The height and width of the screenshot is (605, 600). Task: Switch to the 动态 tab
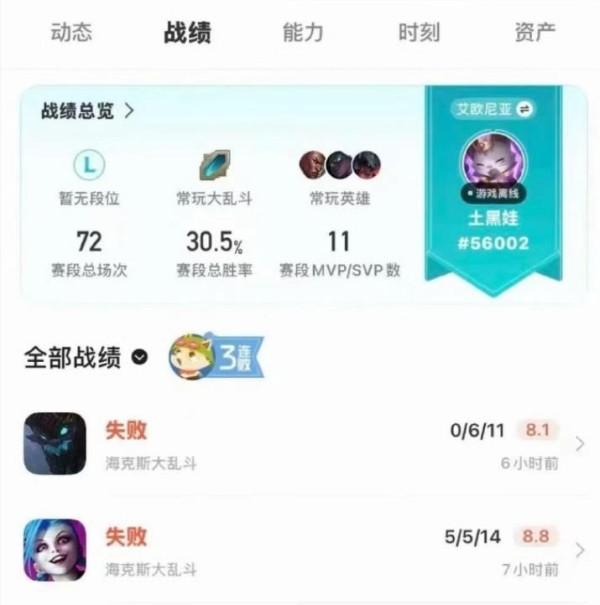(x=71, y=32)
